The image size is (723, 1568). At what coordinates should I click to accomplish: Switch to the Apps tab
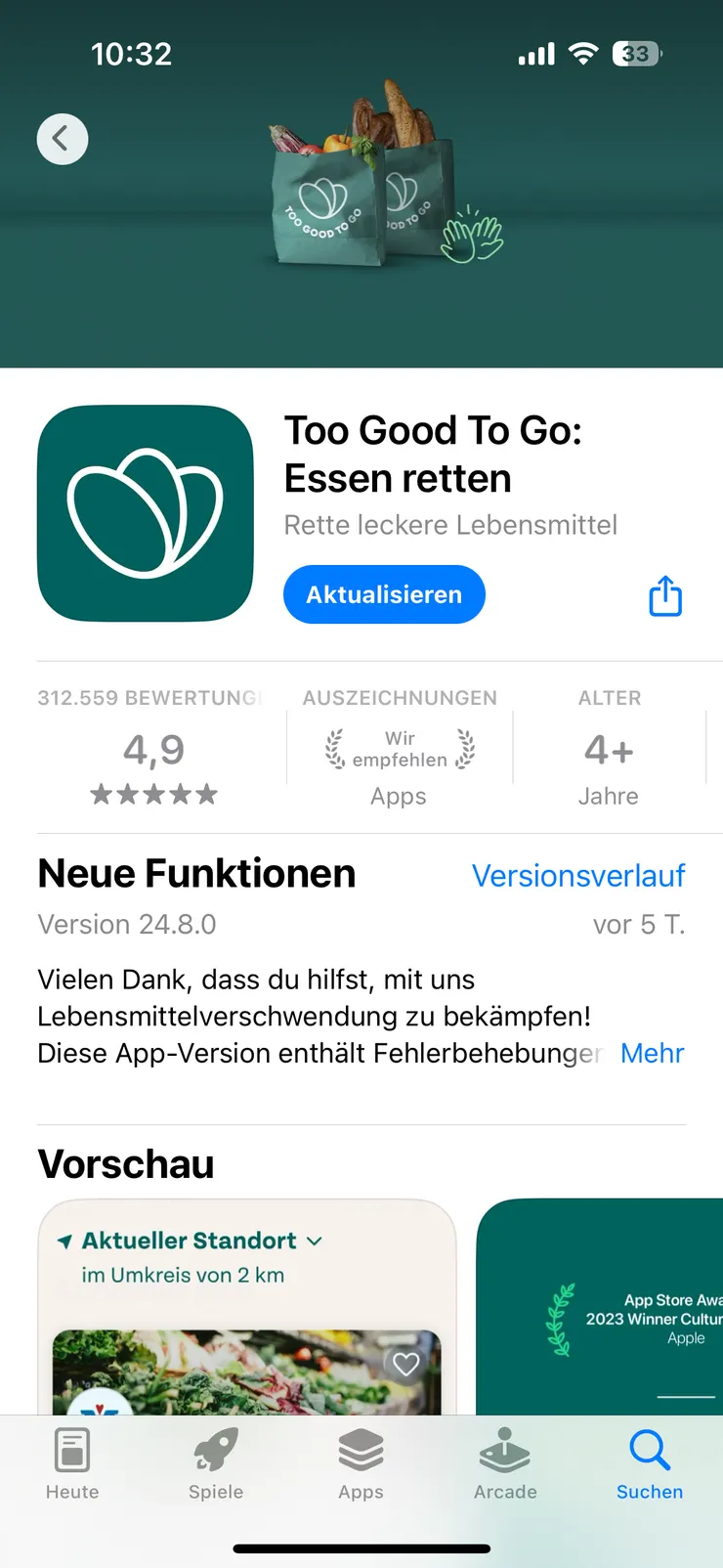pos(361,1463)
